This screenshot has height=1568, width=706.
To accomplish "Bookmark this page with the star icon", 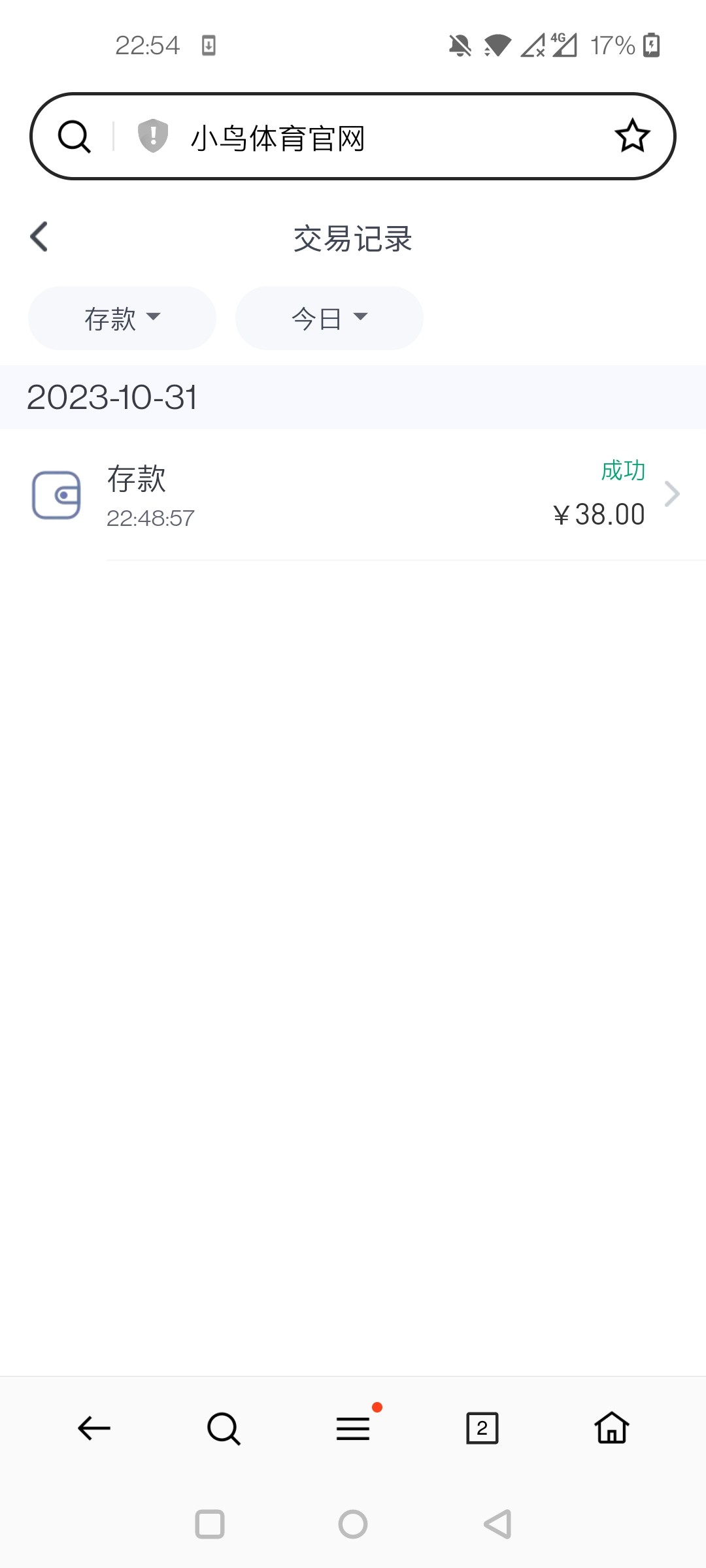I will click(632, 136).
